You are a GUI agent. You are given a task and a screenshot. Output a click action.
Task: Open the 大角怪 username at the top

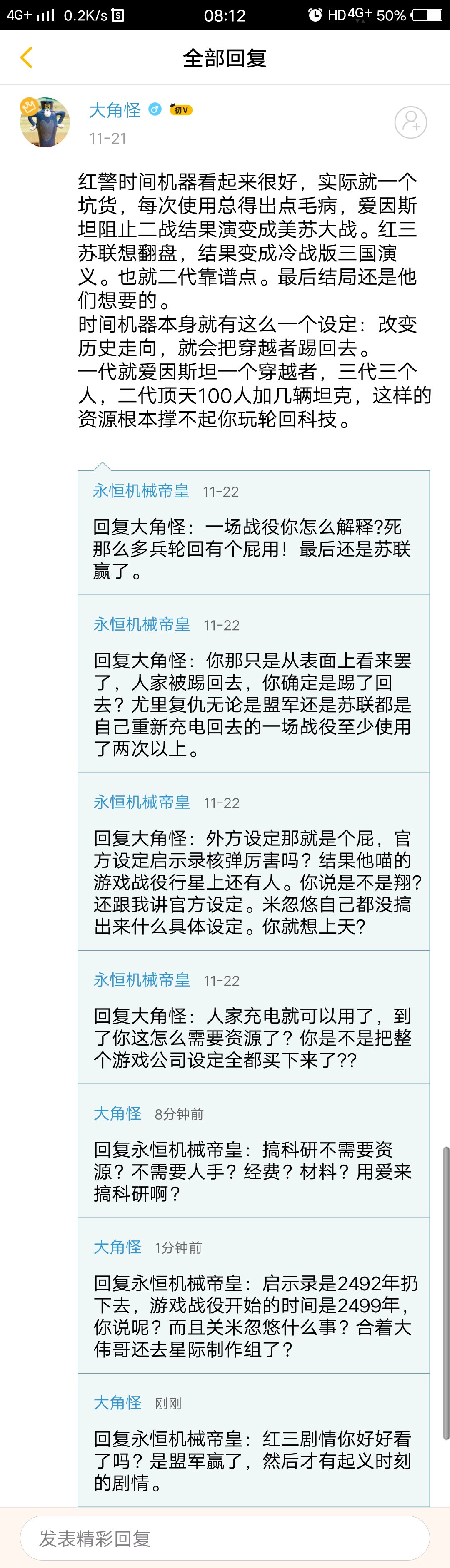tap(115, 110)
